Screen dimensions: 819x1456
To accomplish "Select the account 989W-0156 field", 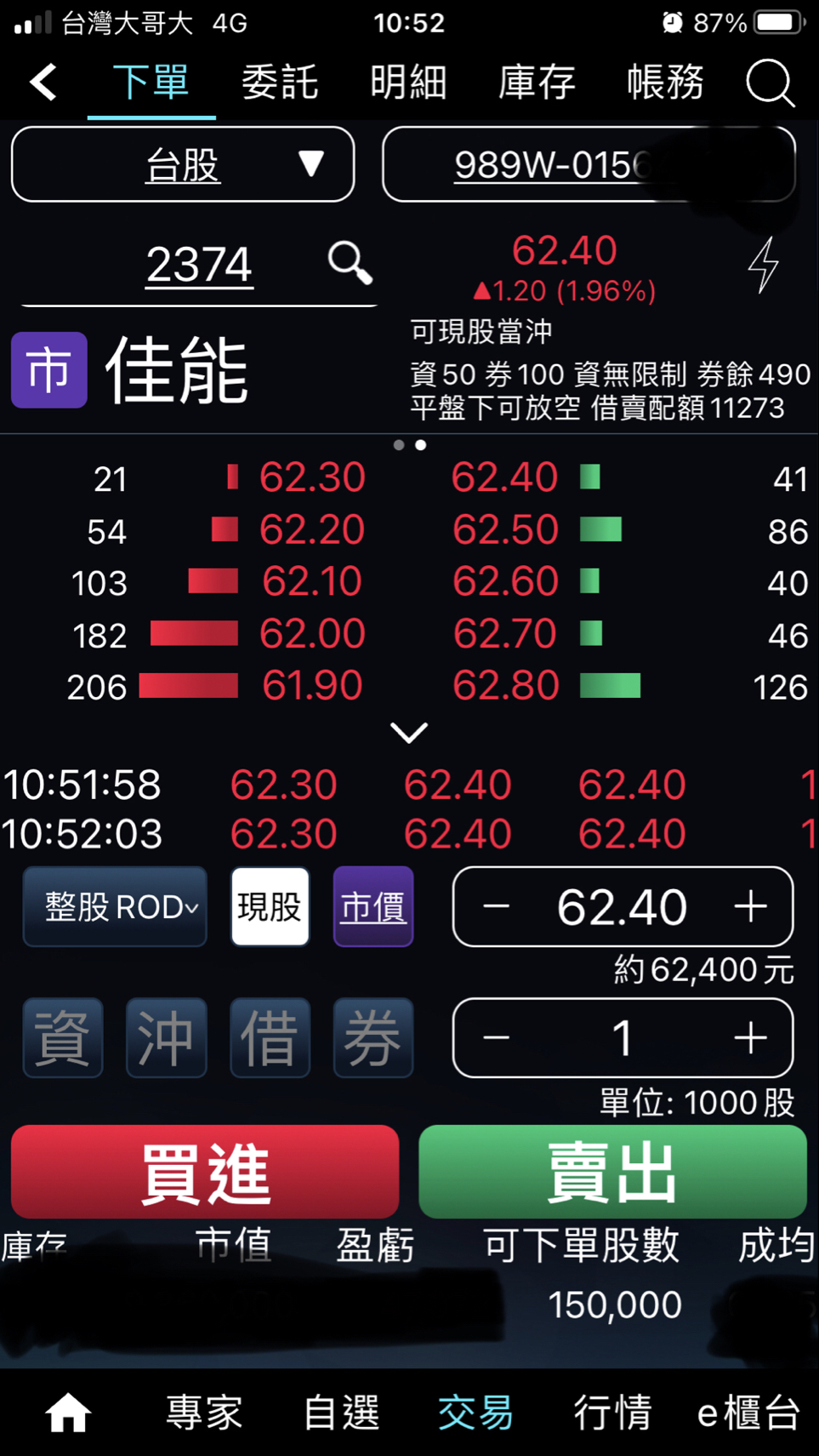I will point(589,164).
